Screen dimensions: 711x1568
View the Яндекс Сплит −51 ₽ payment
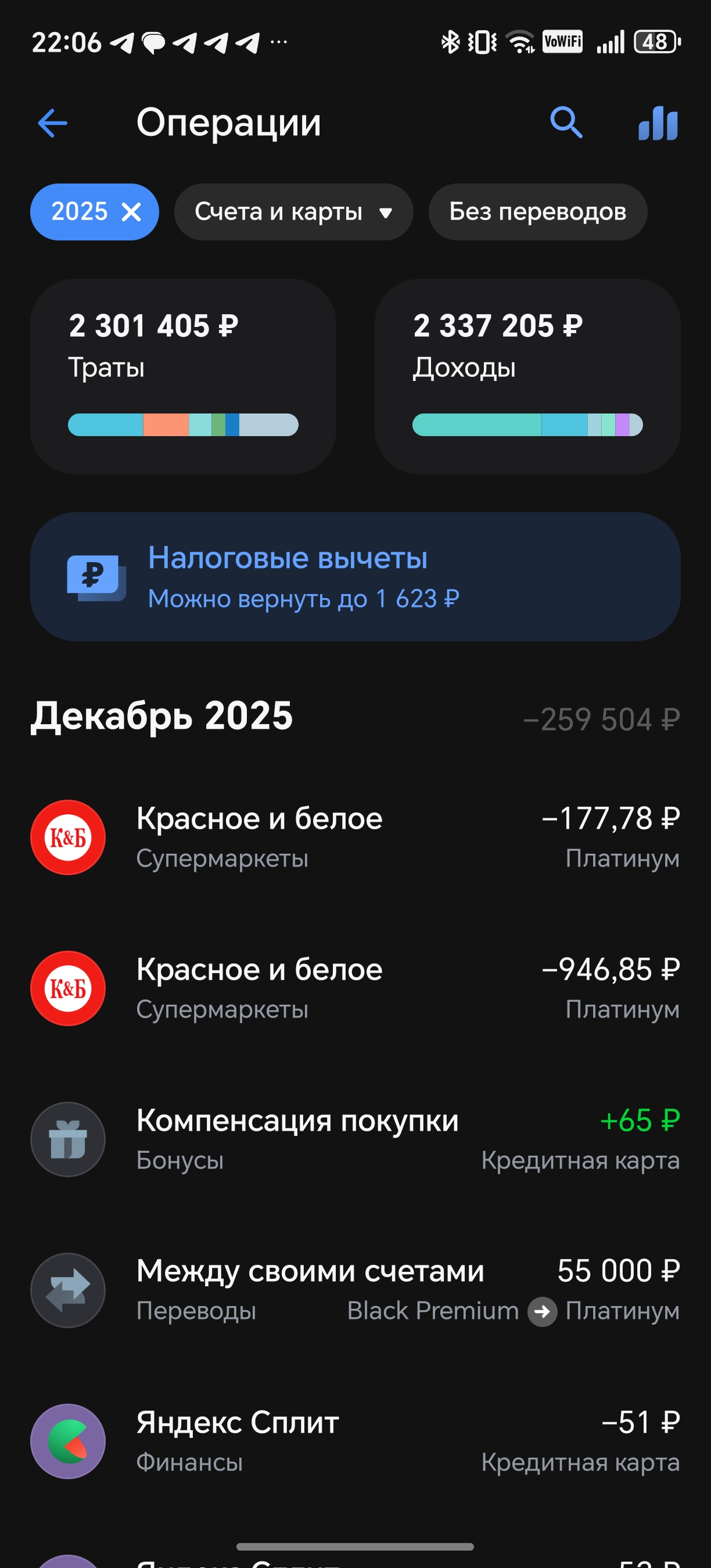pyautogui.click(x=355, y=1441)
